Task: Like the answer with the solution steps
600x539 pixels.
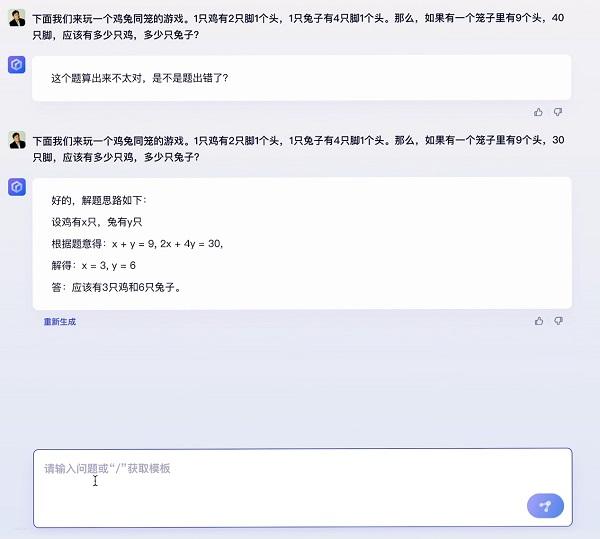Action: 539,321
